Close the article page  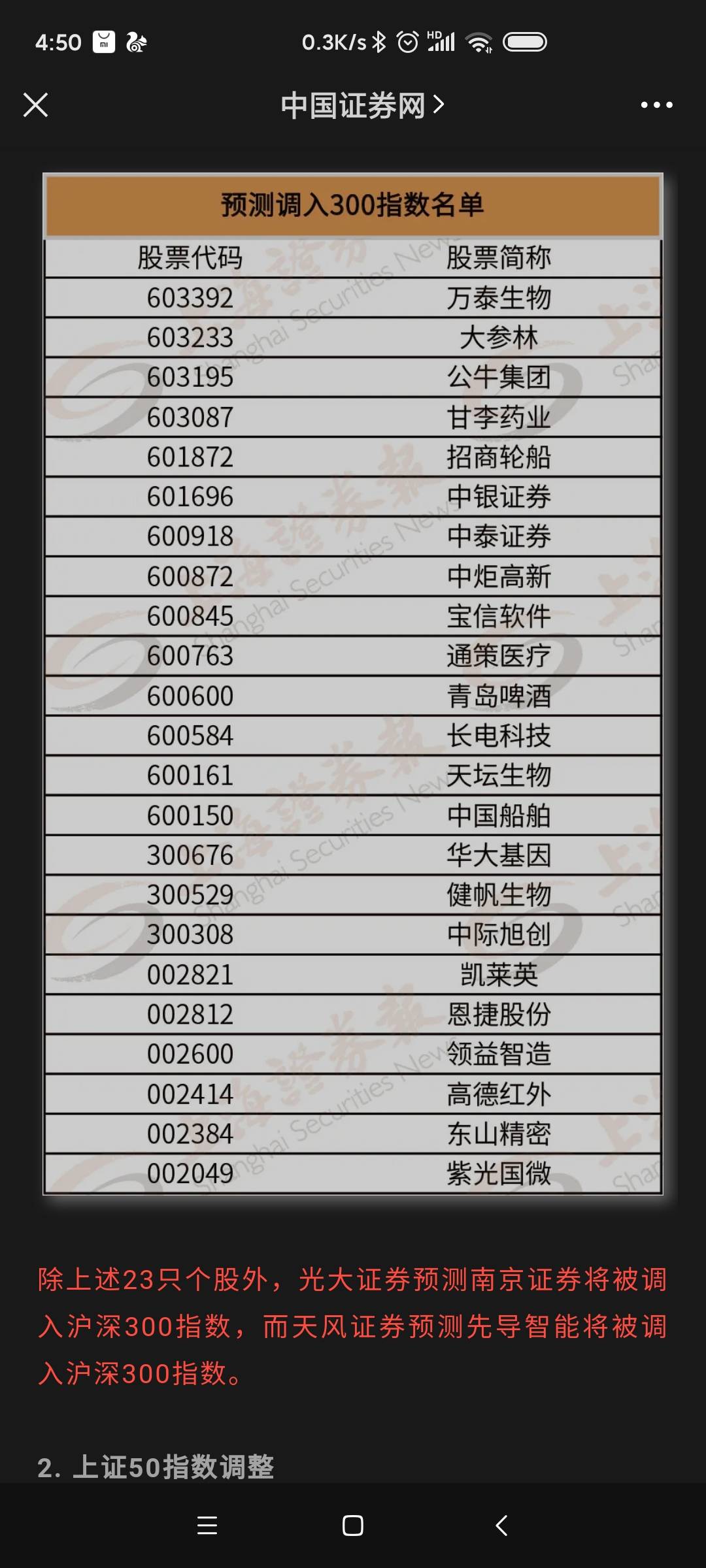pos(35,105)
